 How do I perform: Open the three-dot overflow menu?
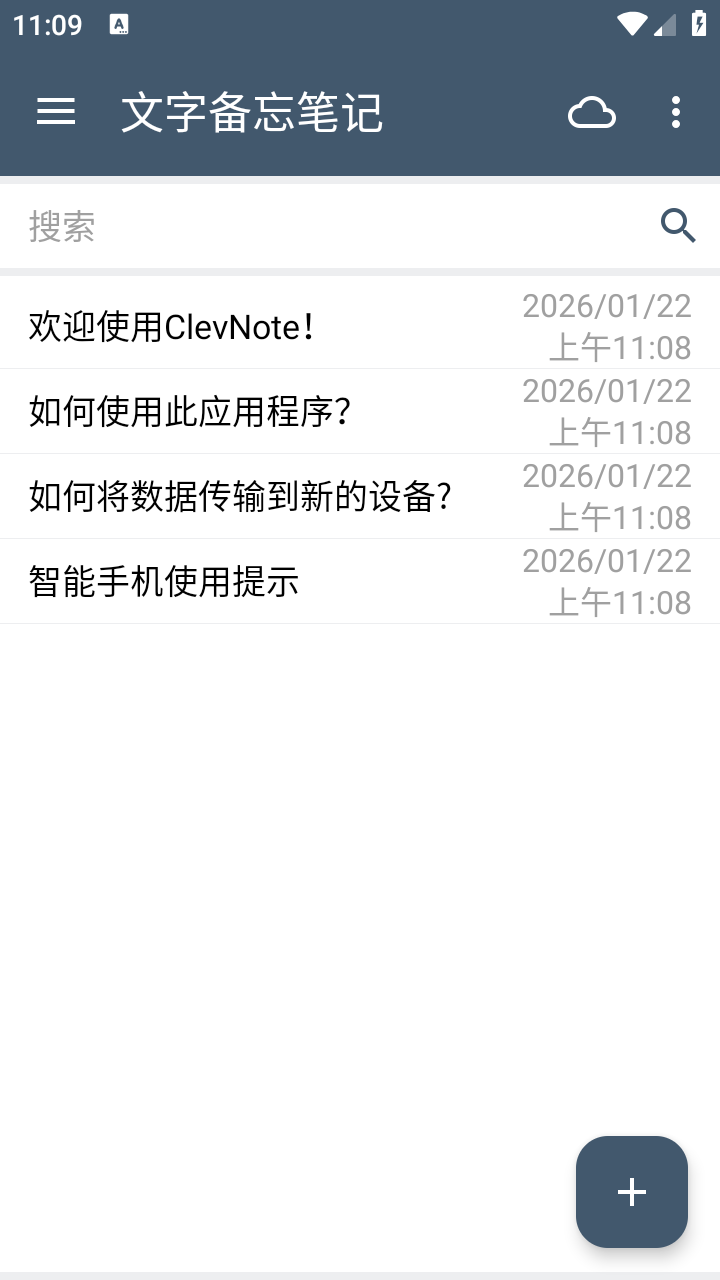675,112
